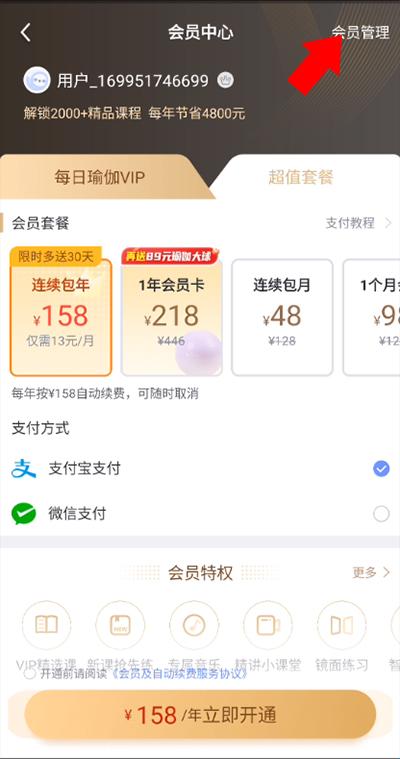Tap the VIP精选课 privilege icon
Viewport: 400px width, 759px height.
tap(46, 625)
